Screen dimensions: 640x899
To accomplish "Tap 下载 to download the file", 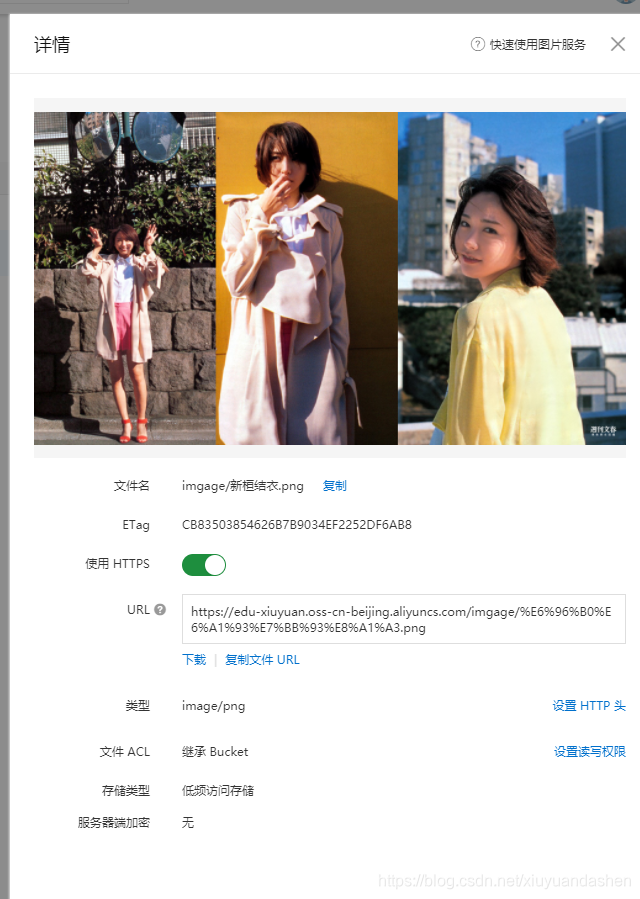I will (x=194, y=660).
